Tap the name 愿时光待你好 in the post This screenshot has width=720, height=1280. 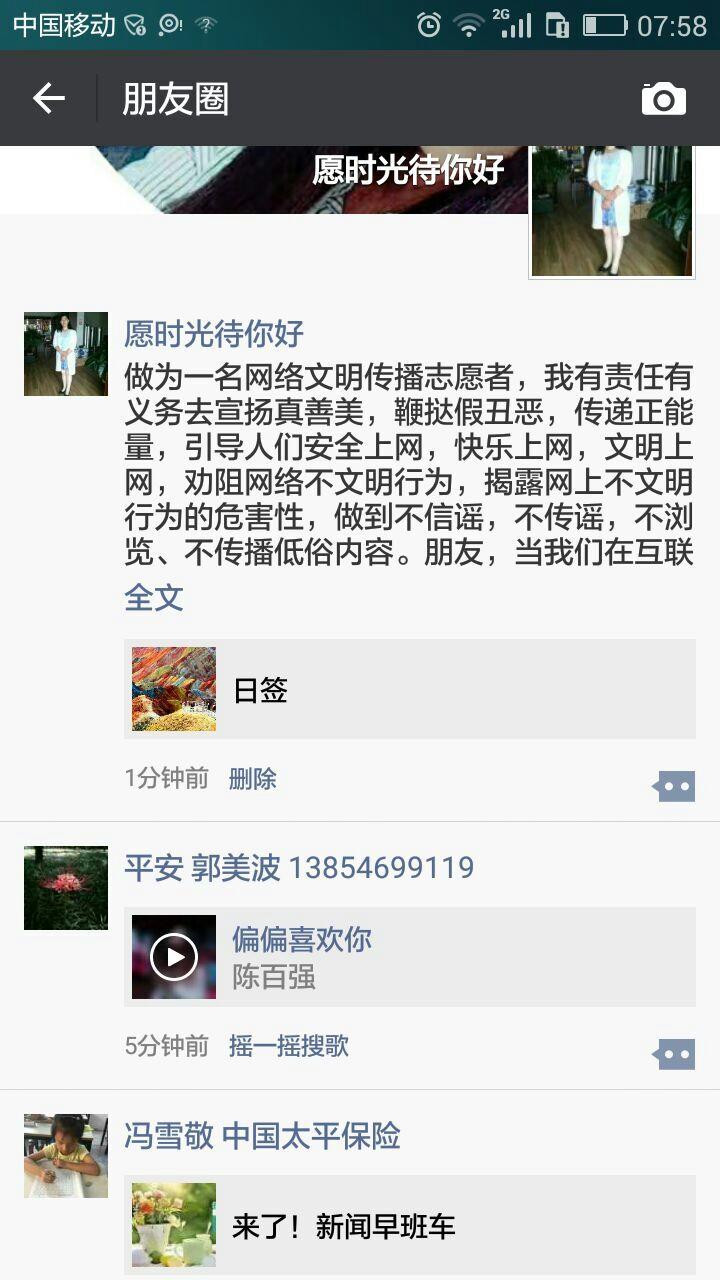pos(214,333)
